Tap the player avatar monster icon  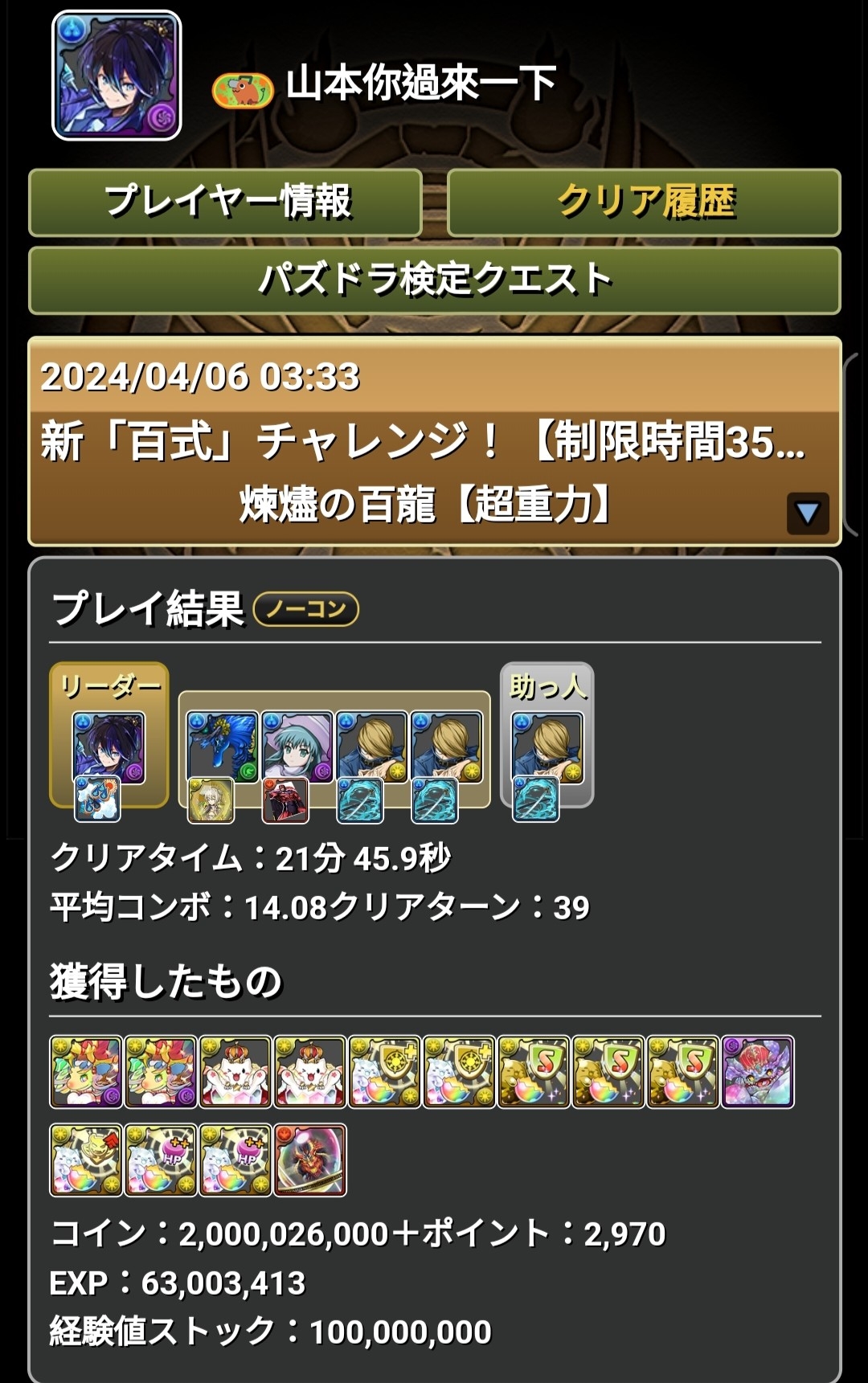(117, 76)
